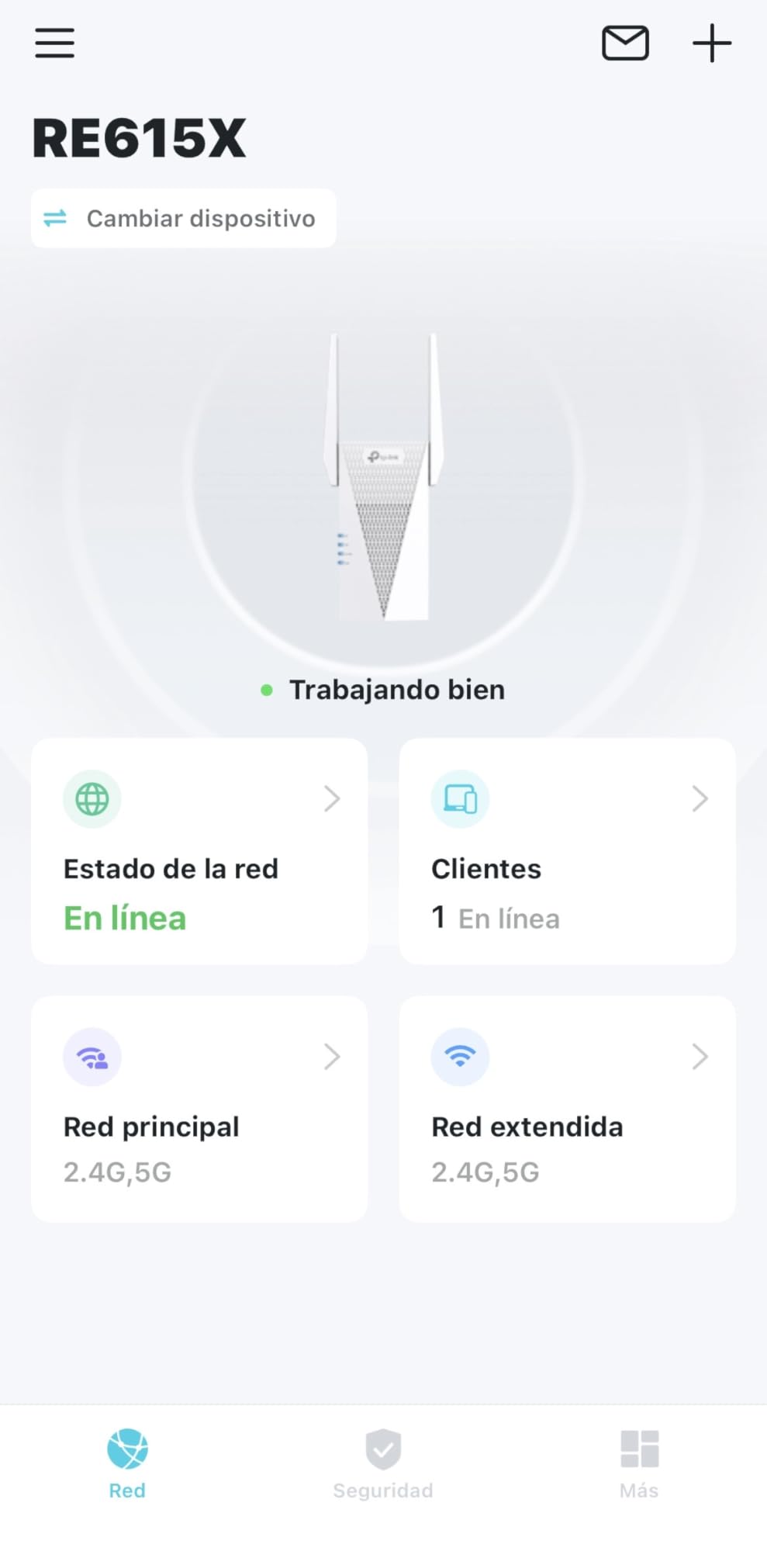
Task: Select the RE615X device image
Action: [x=383, y=477]
